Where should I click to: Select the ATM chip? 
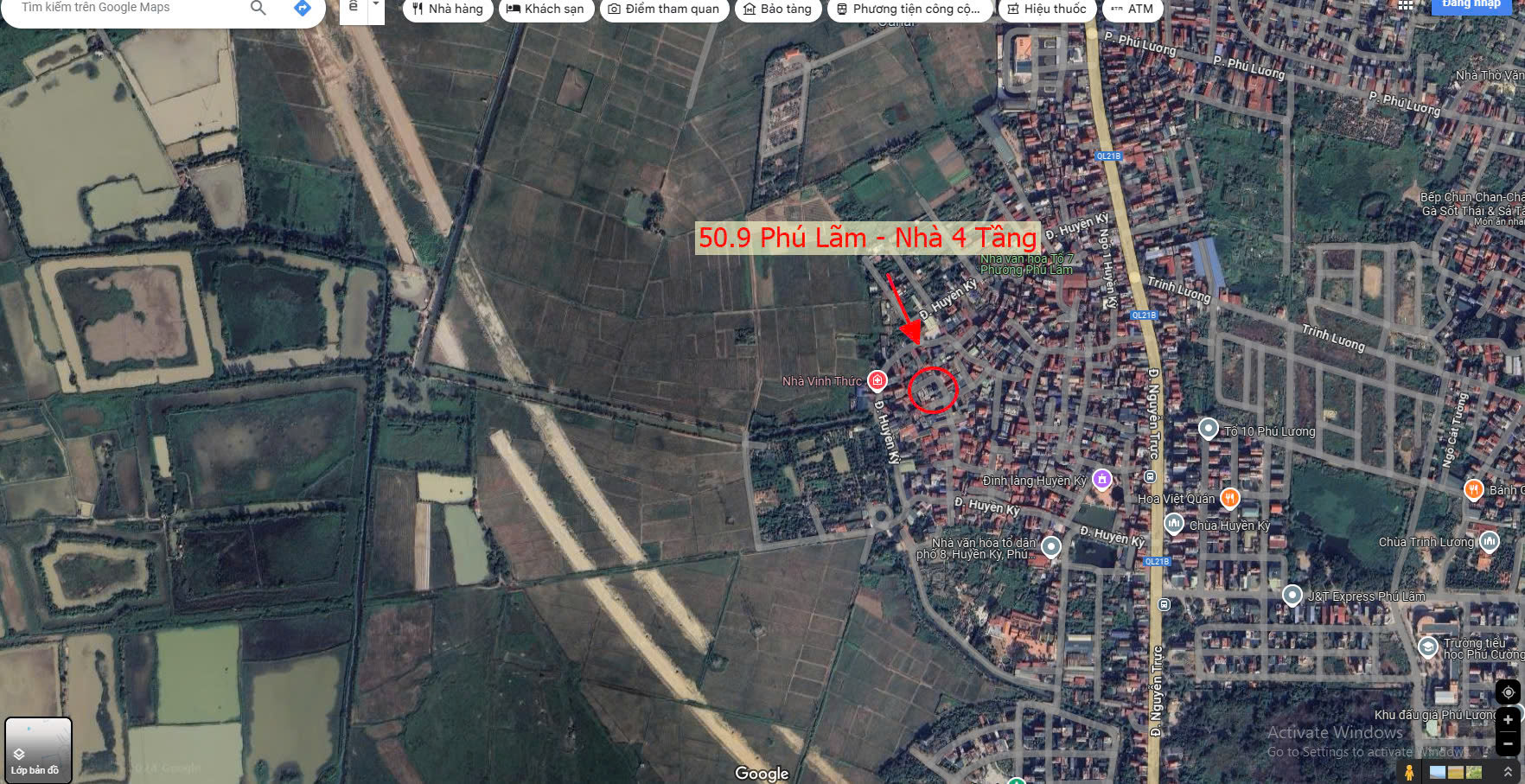tap(1132, 9)
